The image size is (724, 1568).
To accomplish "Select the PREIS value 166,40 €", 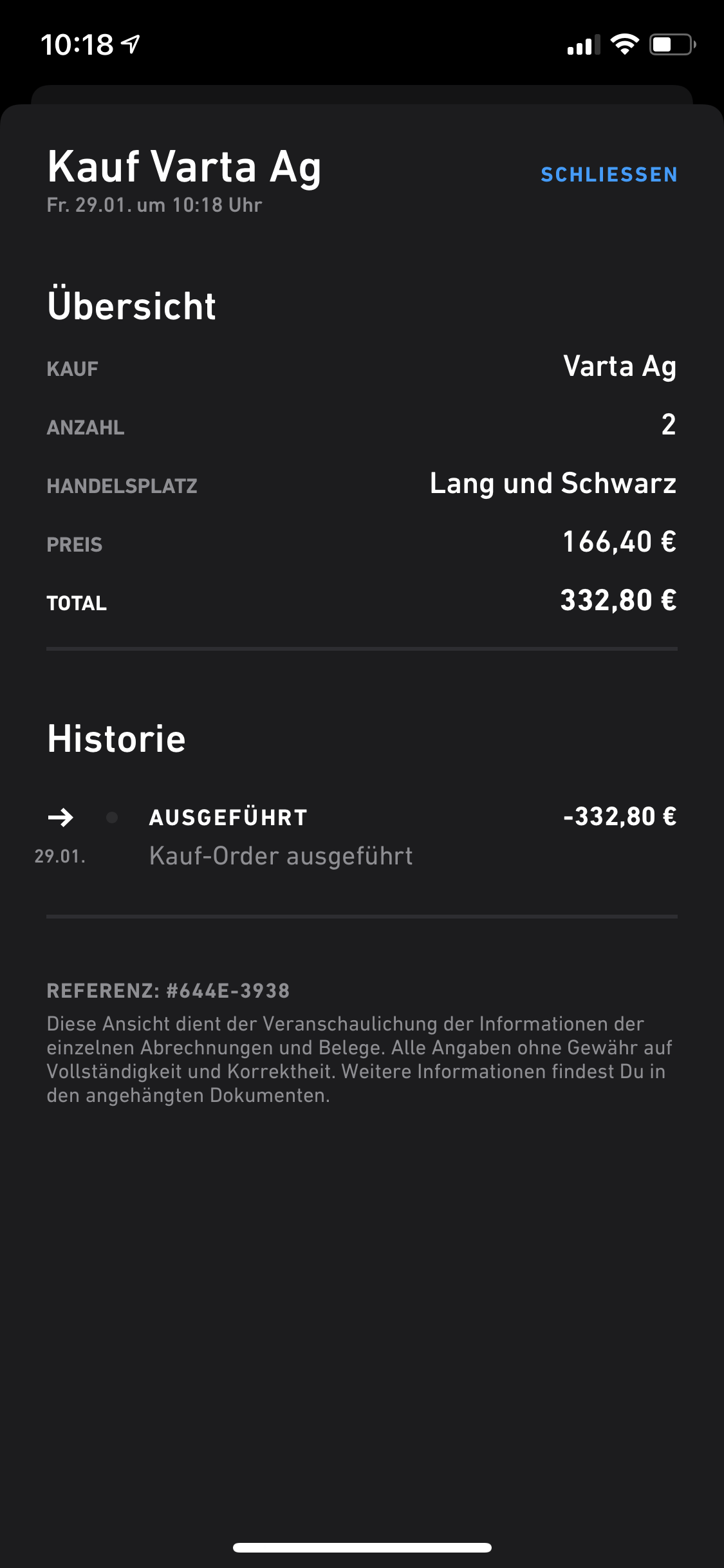I will pos(618,543).
